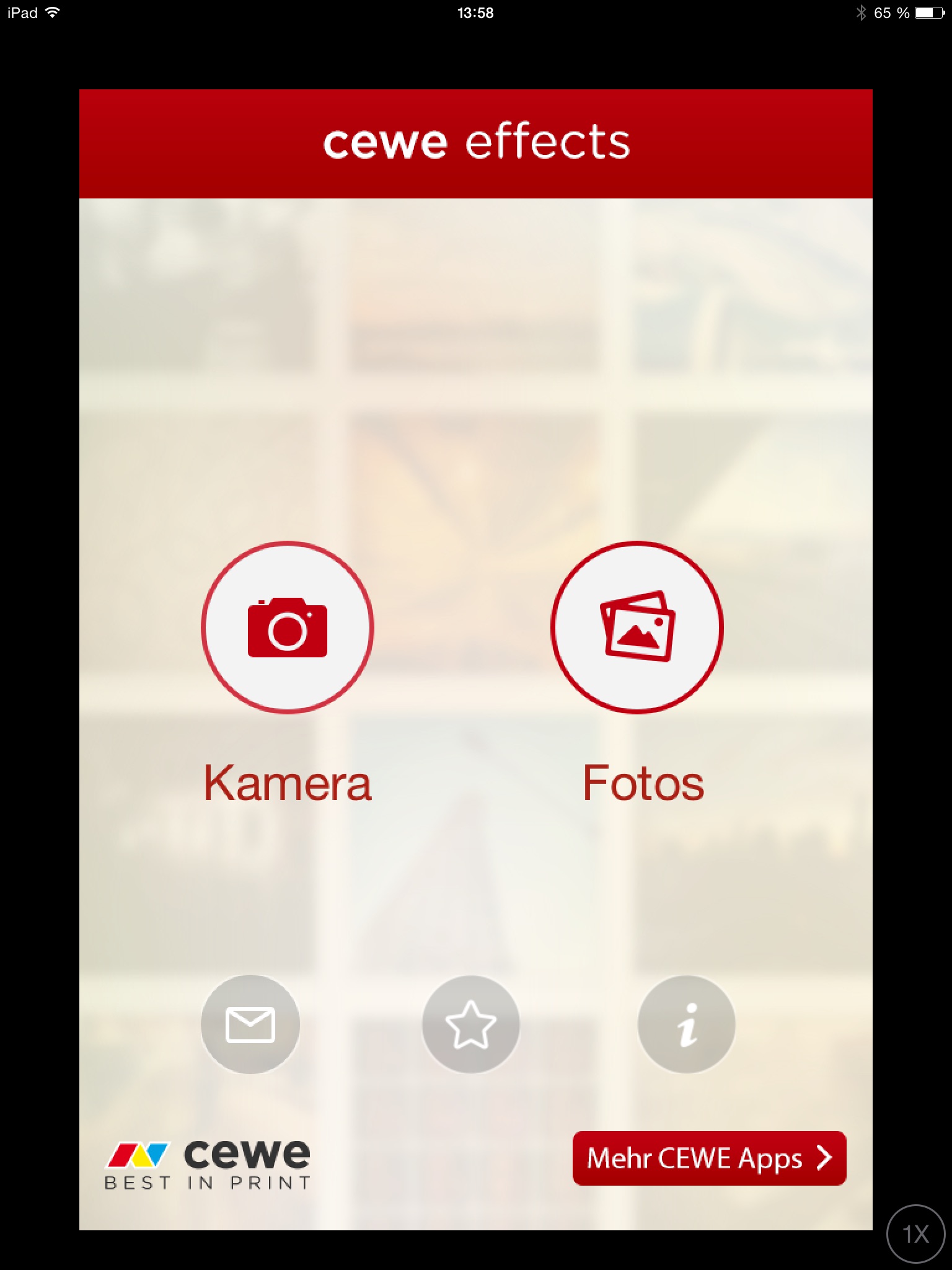Tap the star rating icon

click(471, 1024)
